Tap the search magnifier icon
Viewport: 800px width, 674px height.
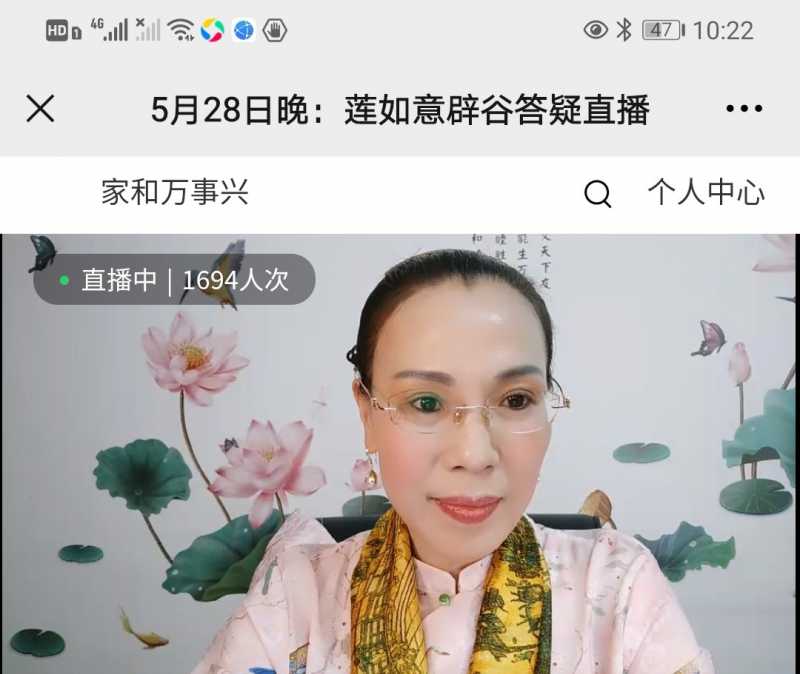597,193
